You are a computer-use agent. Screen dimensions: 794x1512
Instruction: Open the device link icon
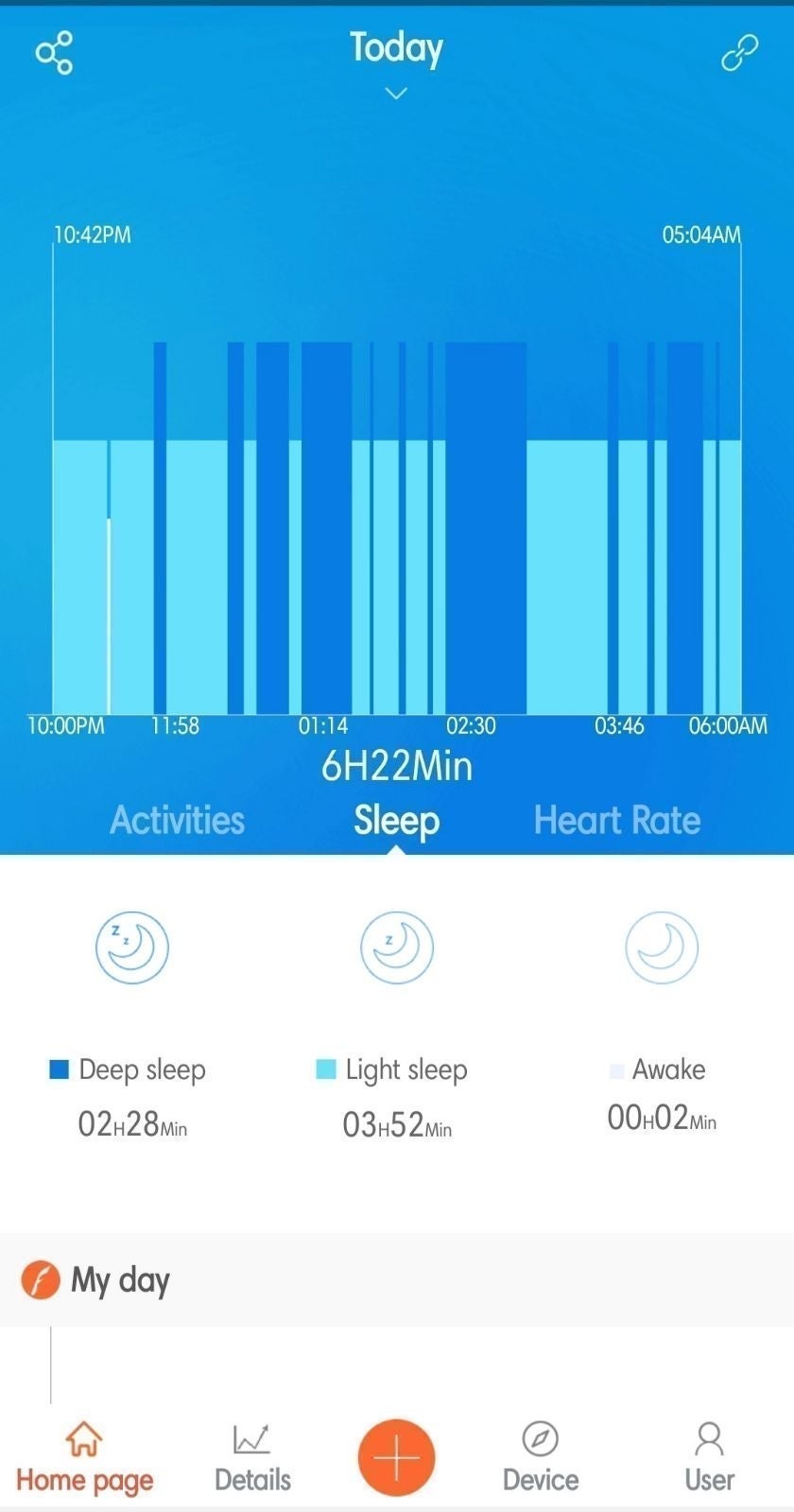[x=739, y=53]
